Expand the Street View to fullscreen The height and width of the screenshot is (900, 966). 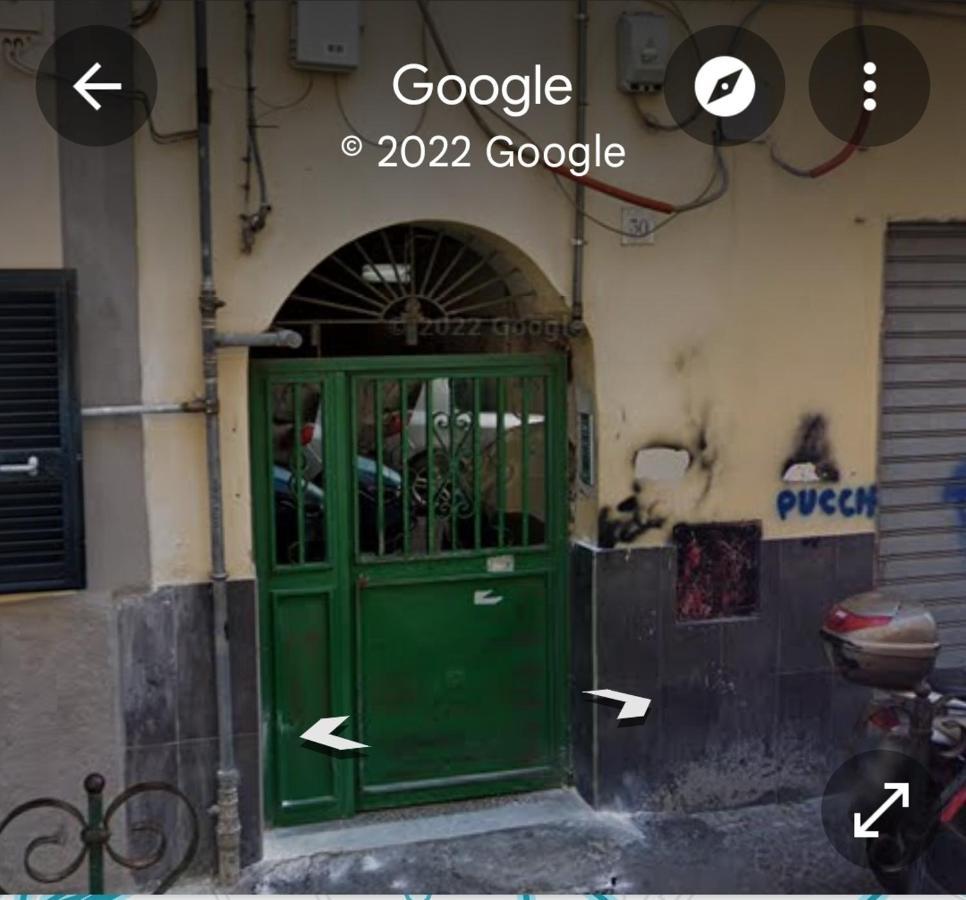881,808
